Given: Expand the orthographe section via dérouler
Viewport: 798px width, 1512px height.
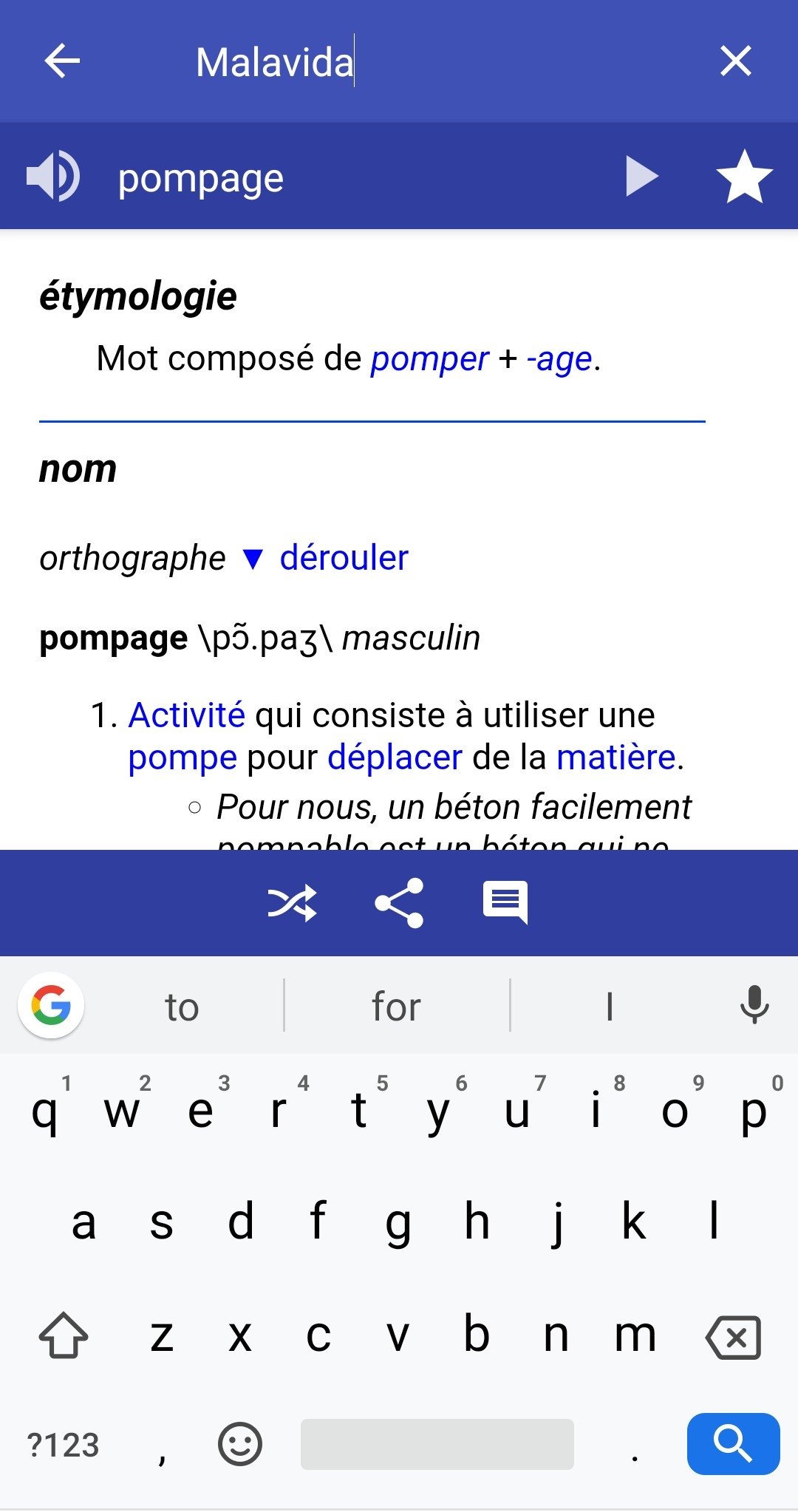Looking at the screenshot, I should pos(344,559).
